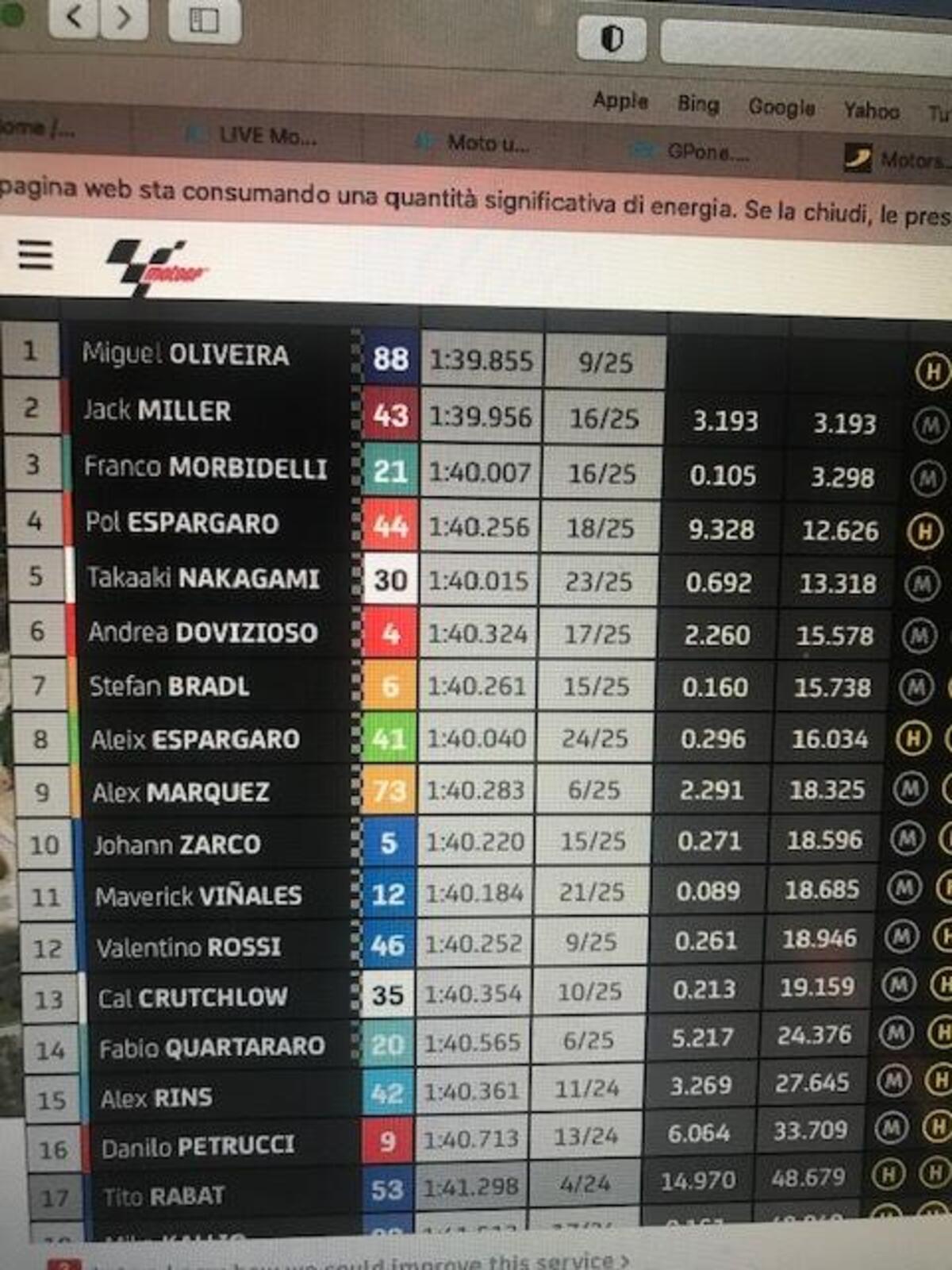Viewport: 952px width, 1270px height.
Task: Open the MotoGP hamburger menu
Action: pyautogui.click(x=36, y=255)
